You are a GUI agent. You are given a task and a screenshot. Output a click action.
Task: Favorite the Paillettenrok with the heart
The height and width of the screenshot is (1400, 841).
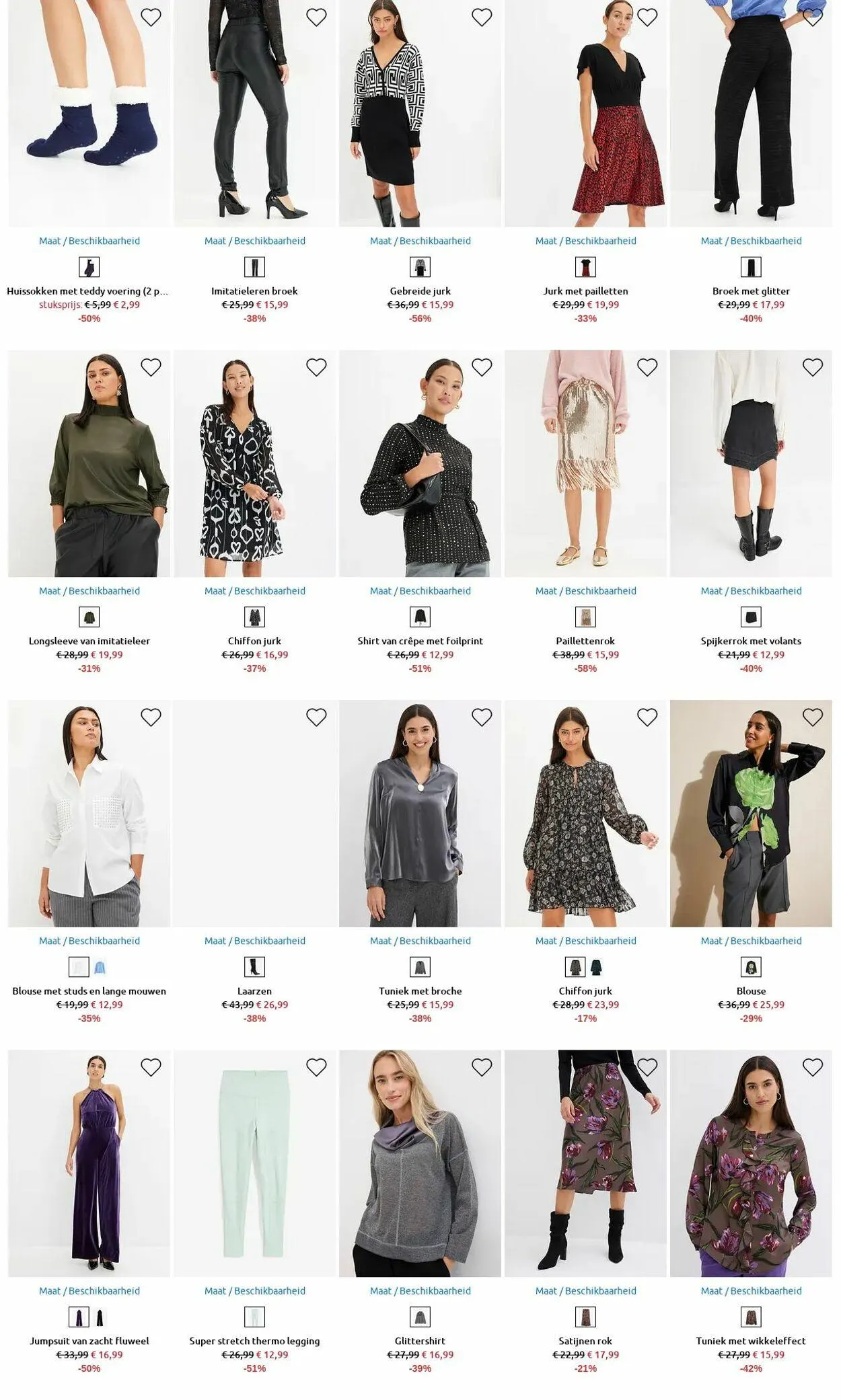pos(647,367)
